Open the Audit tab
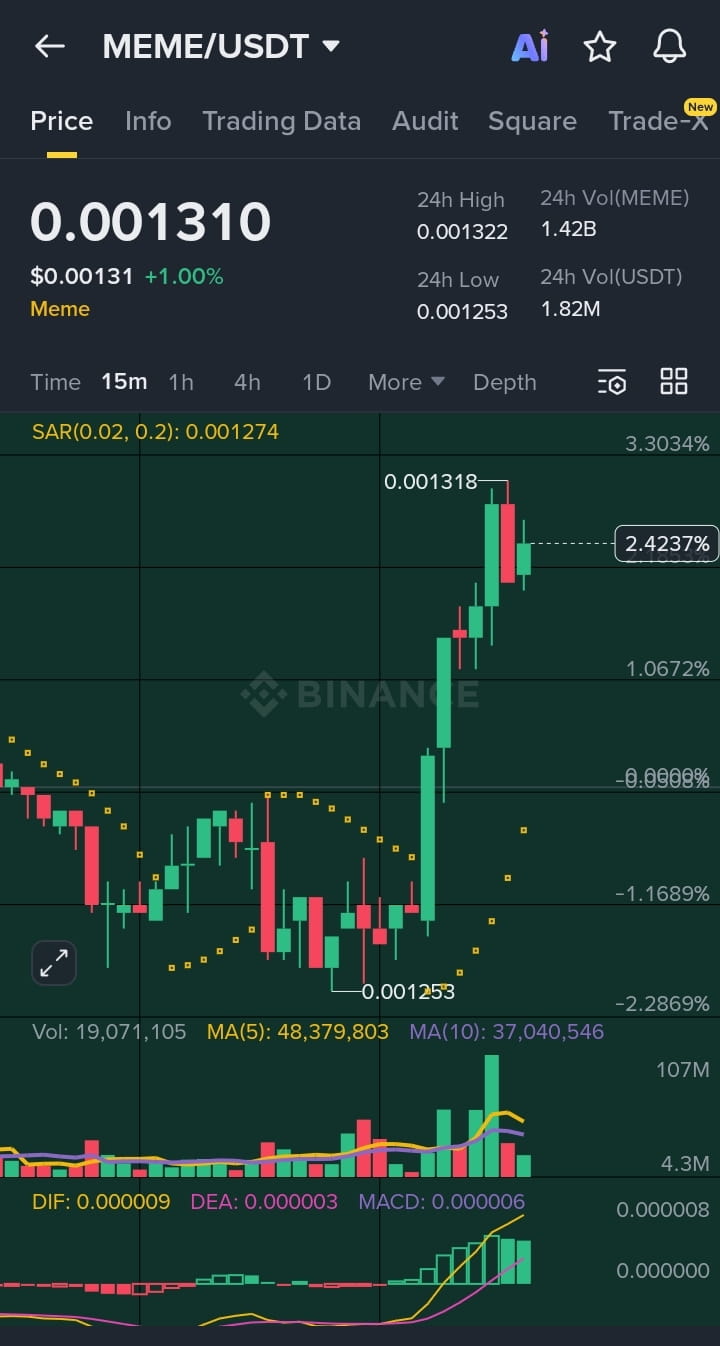Viewport: 720px width, 1346px height. click(x=425, y=121)
